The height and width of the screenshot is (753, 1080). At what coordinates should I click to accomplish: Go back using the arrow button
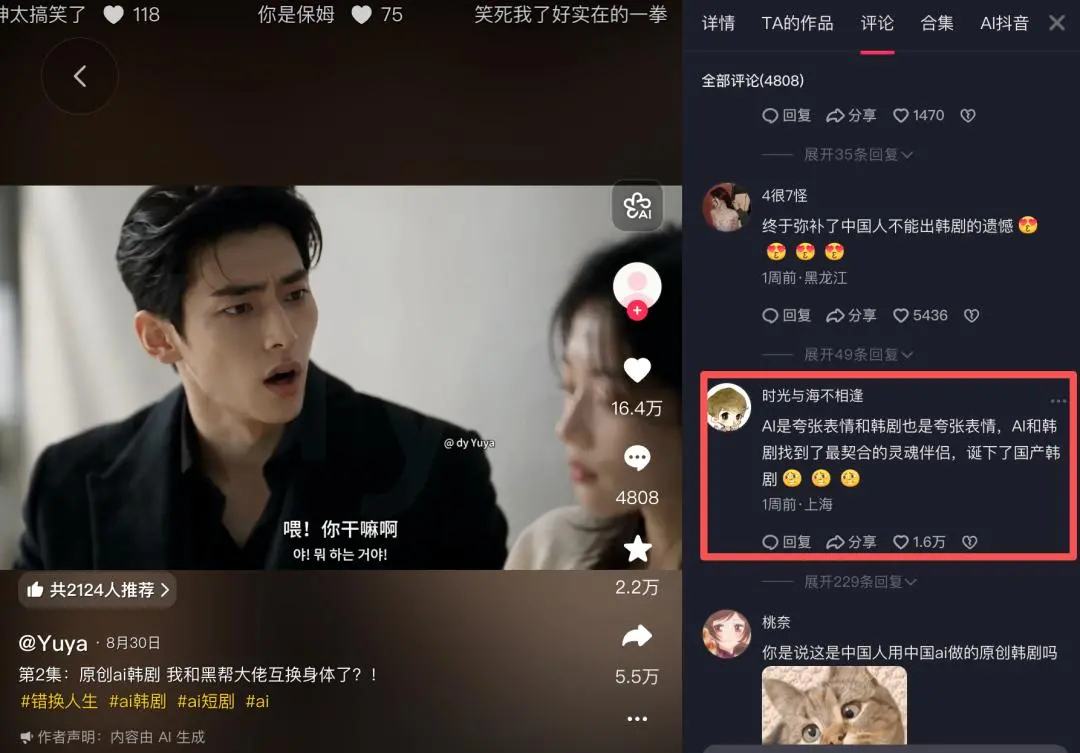pos(80,76)
